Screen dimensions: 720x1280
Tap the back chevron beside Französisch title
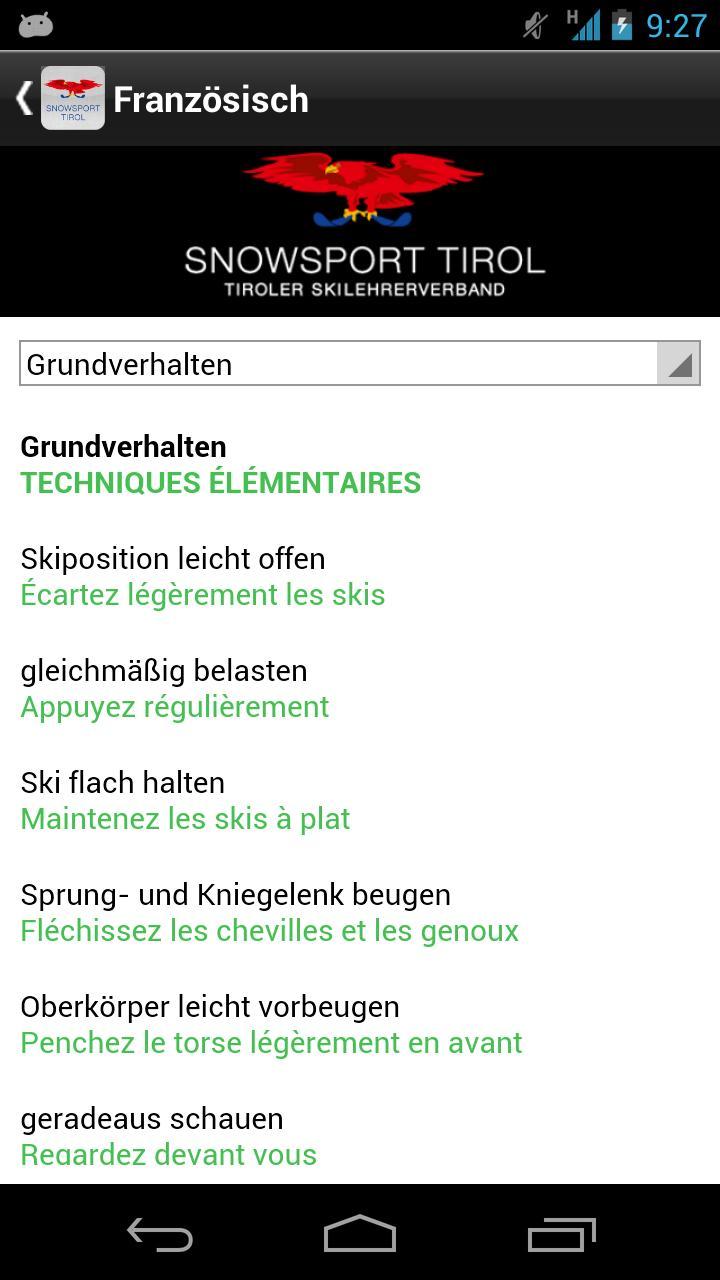click(21, 99)
